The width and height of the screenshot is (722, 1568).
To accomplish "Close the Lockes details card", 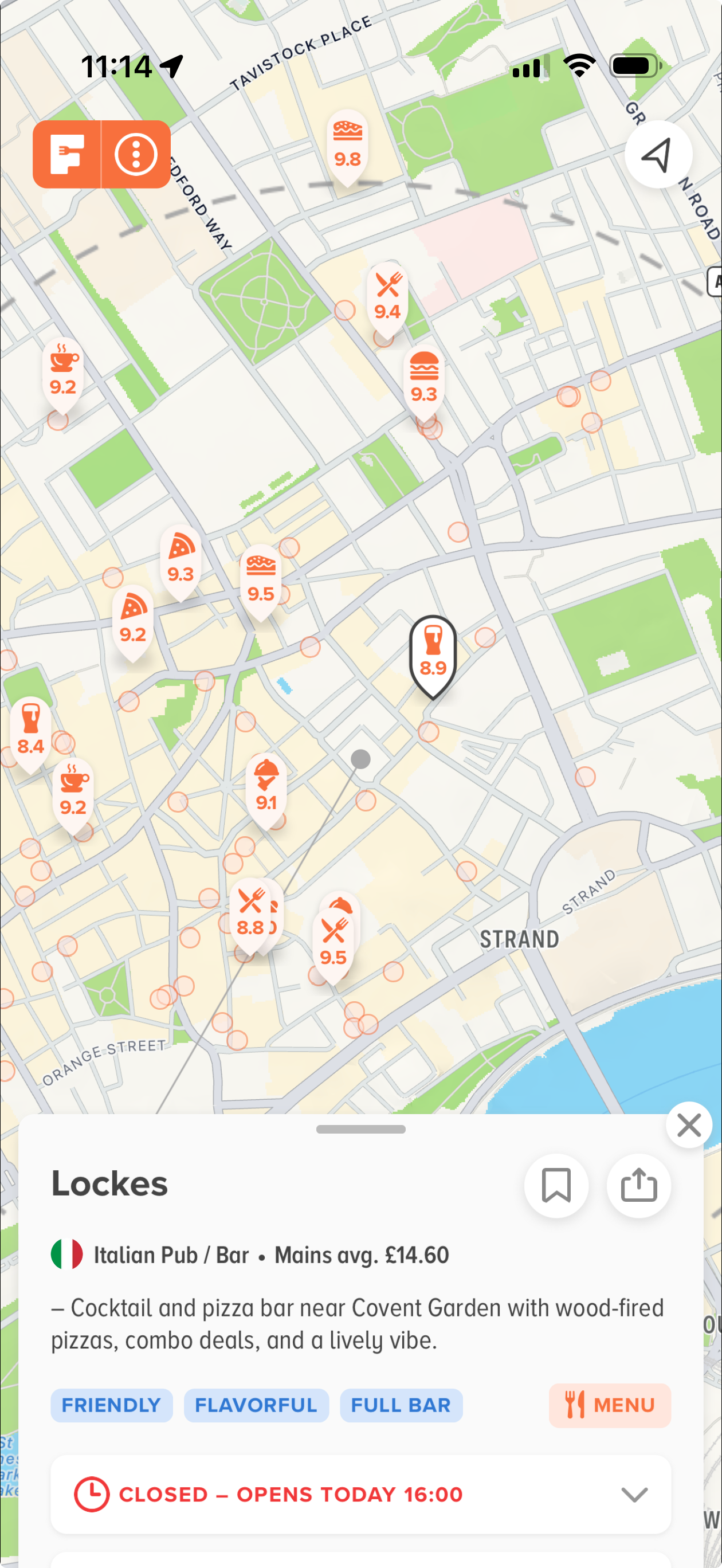I will tap(689, 1125).
